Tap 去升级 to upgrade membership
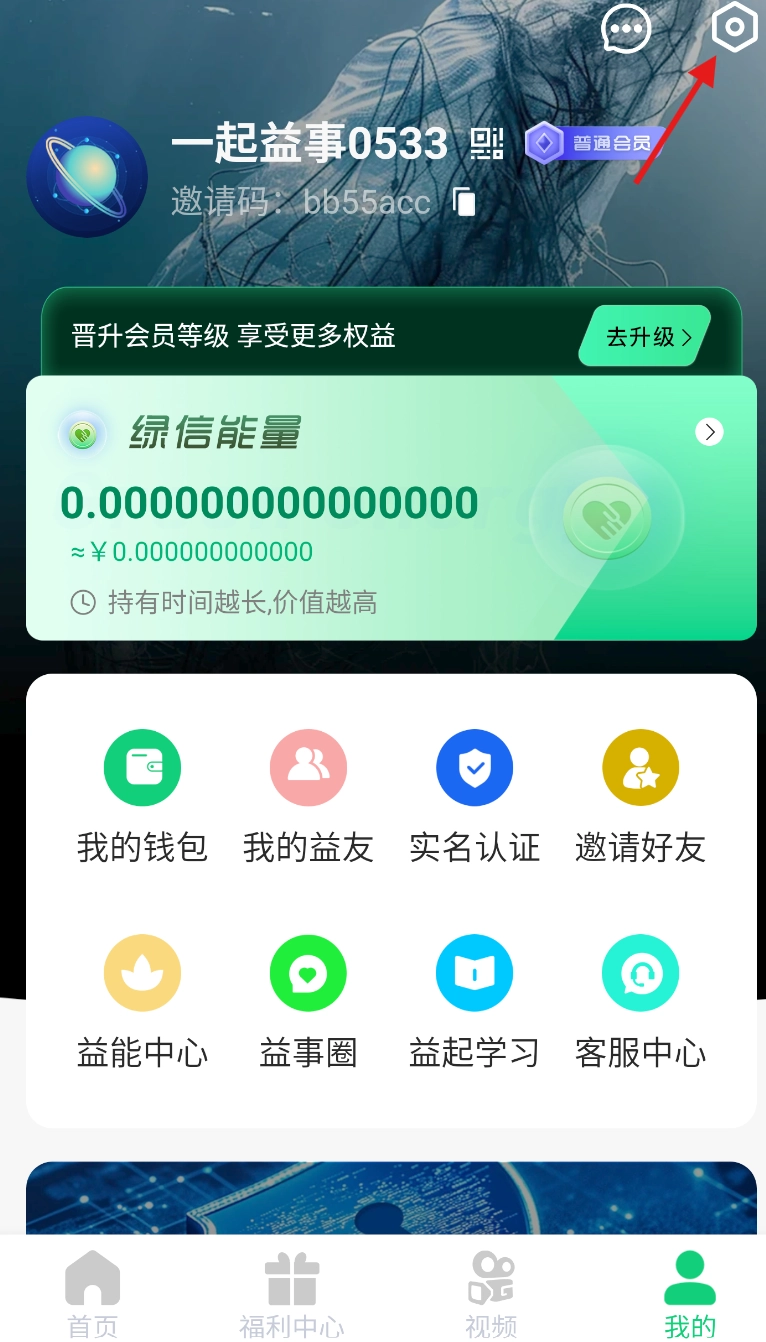This screenshot has width=766, height=1342. pyautogui.click(x=647, y=337)
